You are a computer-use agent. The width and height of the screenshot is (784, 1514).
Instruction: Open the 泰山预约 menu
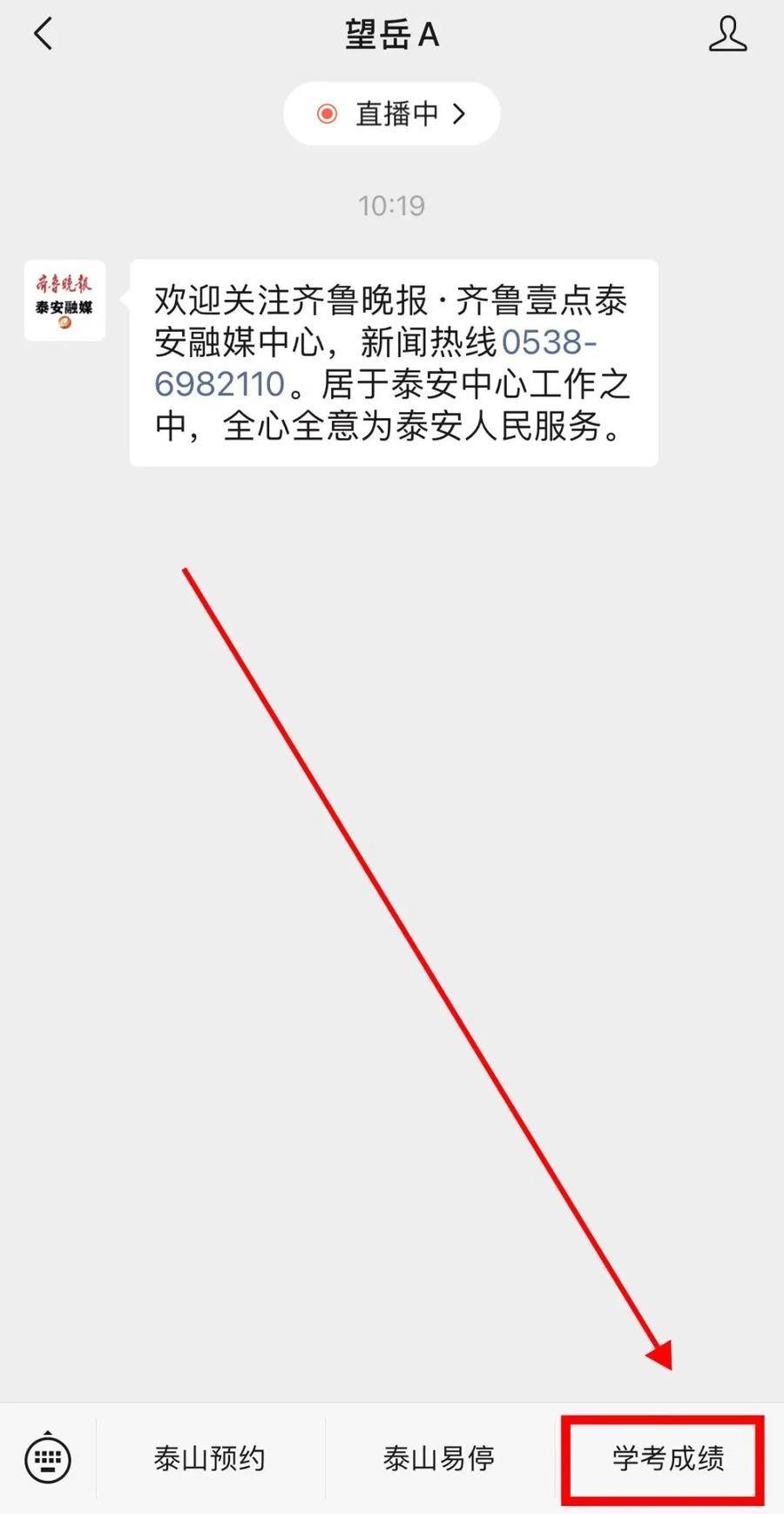click(x=210, y=1458)
